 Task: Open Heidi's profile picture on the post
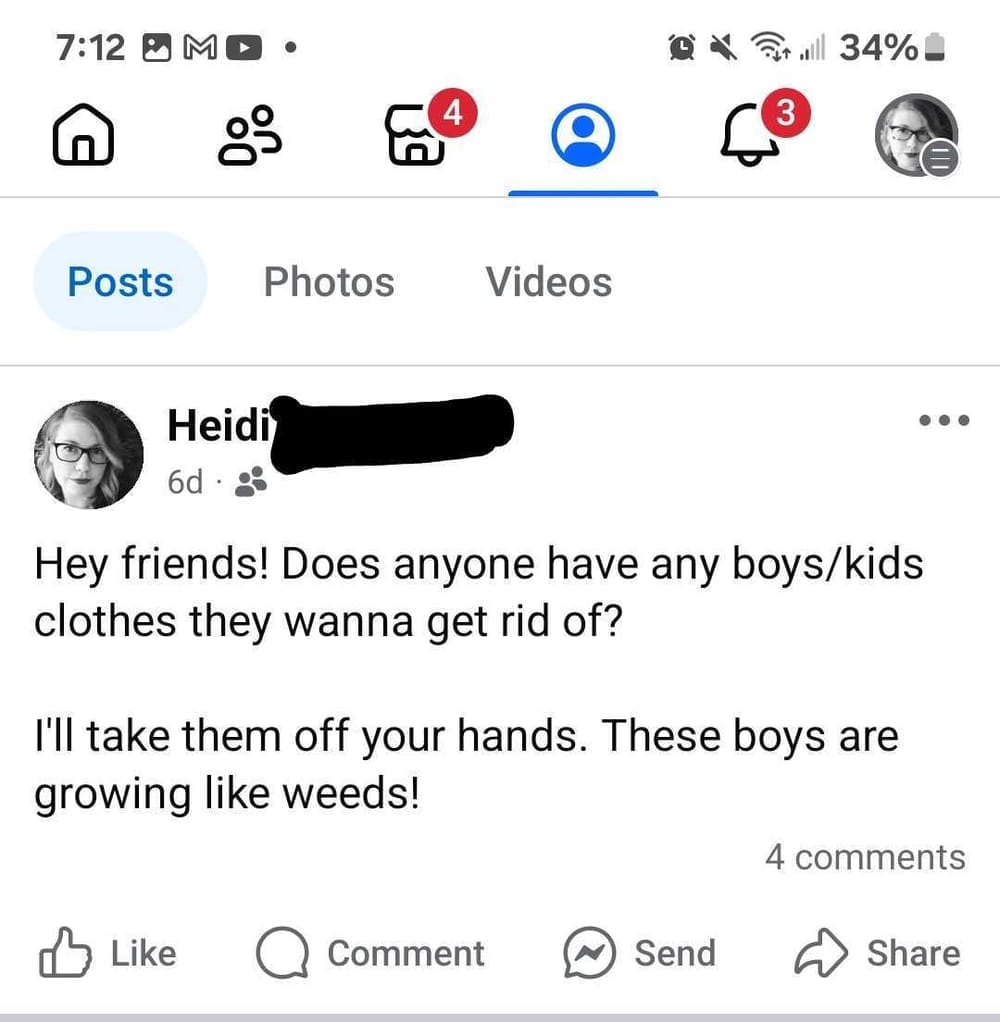[x=88, y=455]
